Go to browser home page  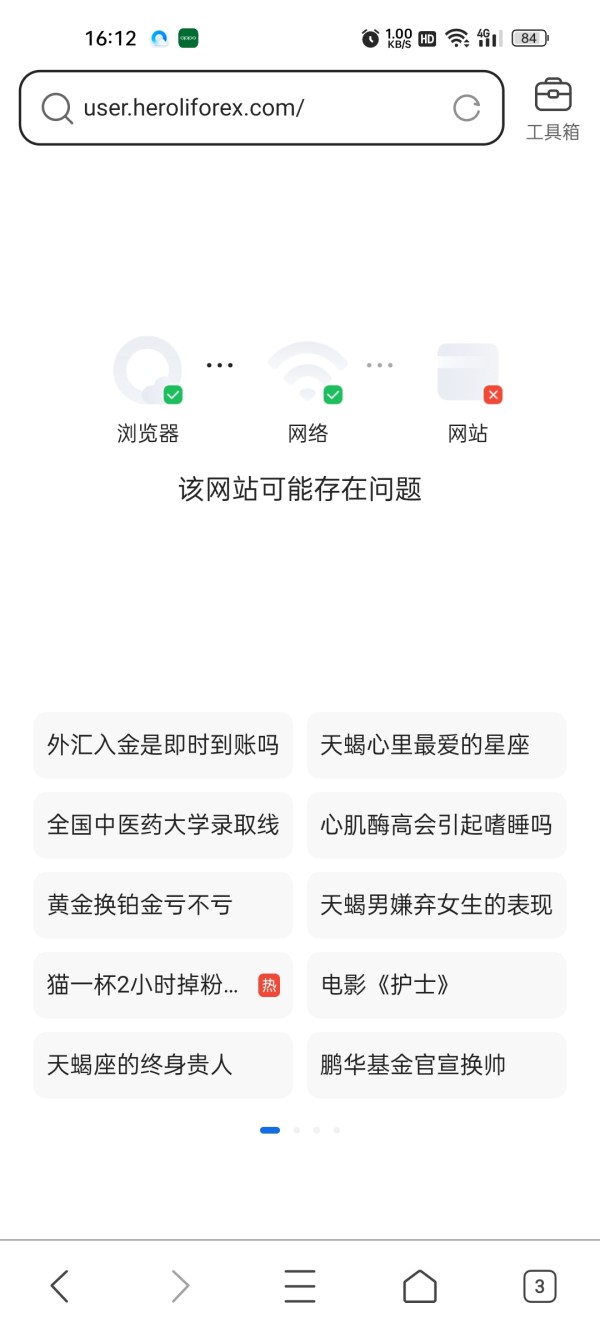click(x=420, y=1286)
